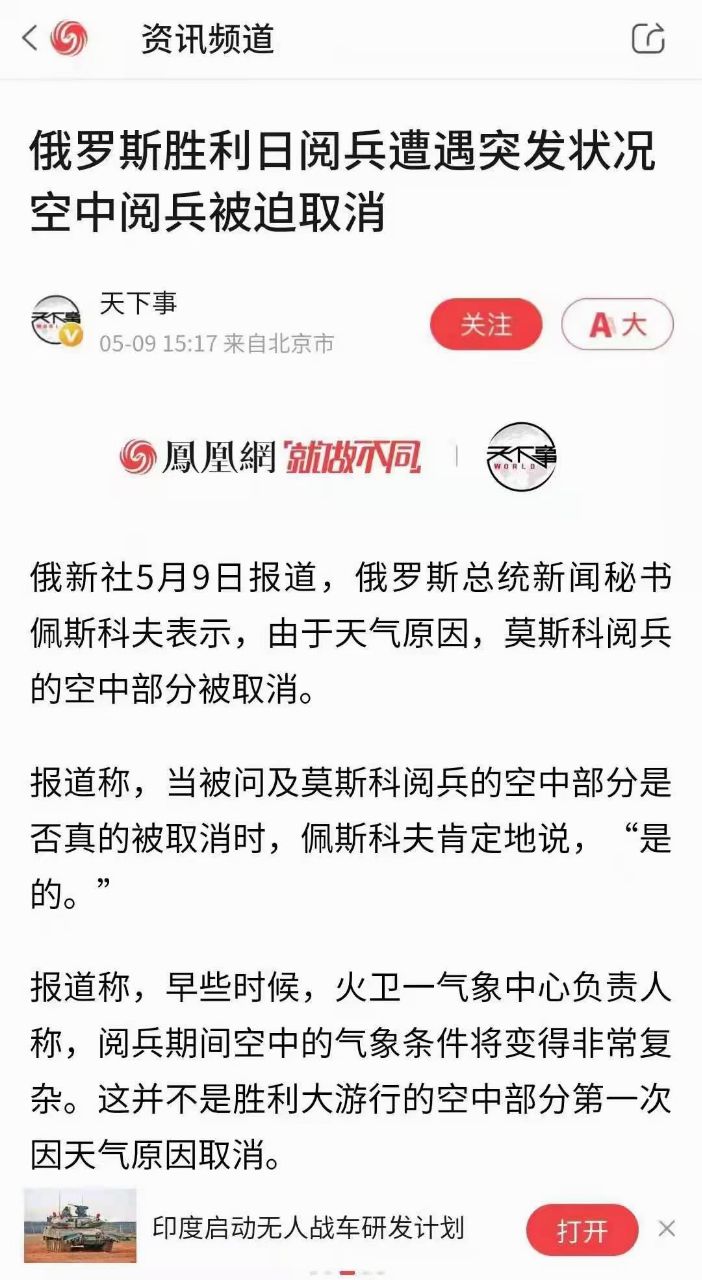This screenshot has height=1280, width=702.
Task: Follow 天下事 with the 关注 button
Action: (x=486, y=325)
